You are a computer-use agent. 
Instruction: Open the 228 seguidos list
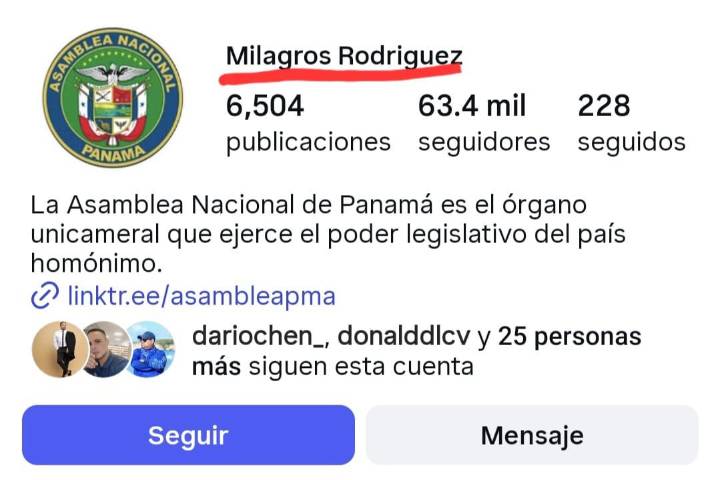[631, 123]
